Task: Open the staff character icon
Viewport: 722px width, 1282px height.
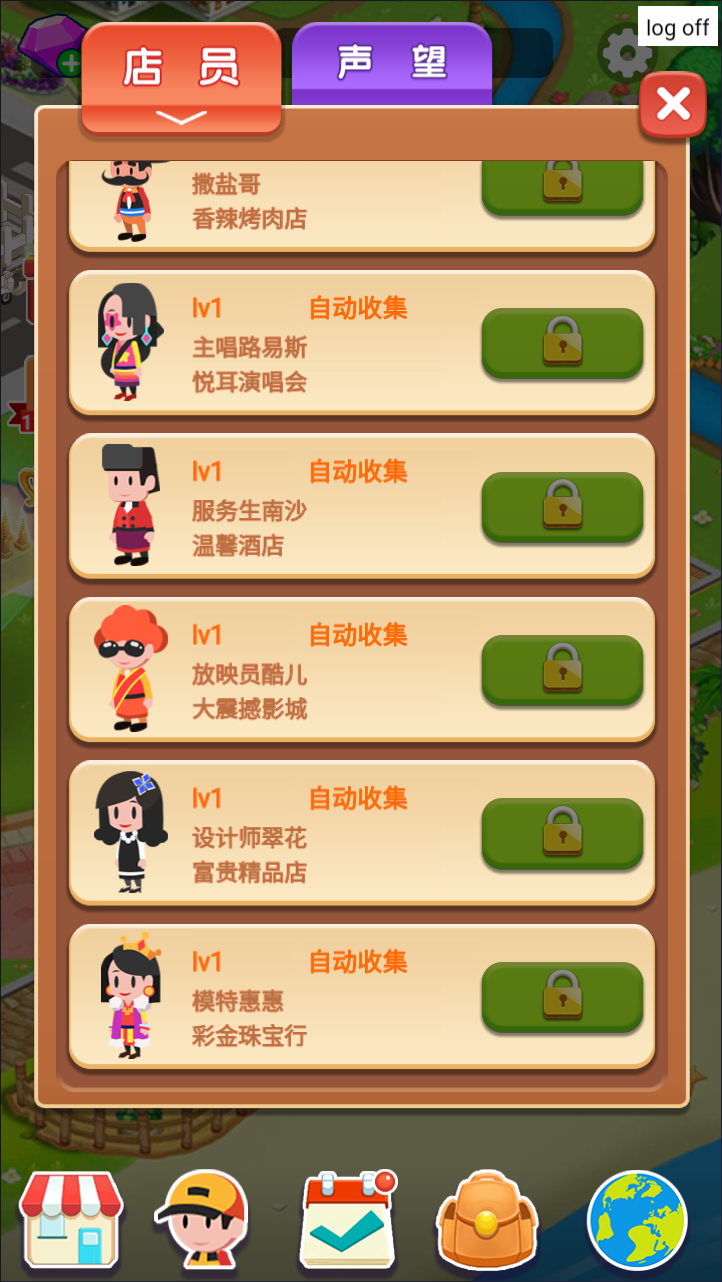Action: click(x=207, y=1219)
